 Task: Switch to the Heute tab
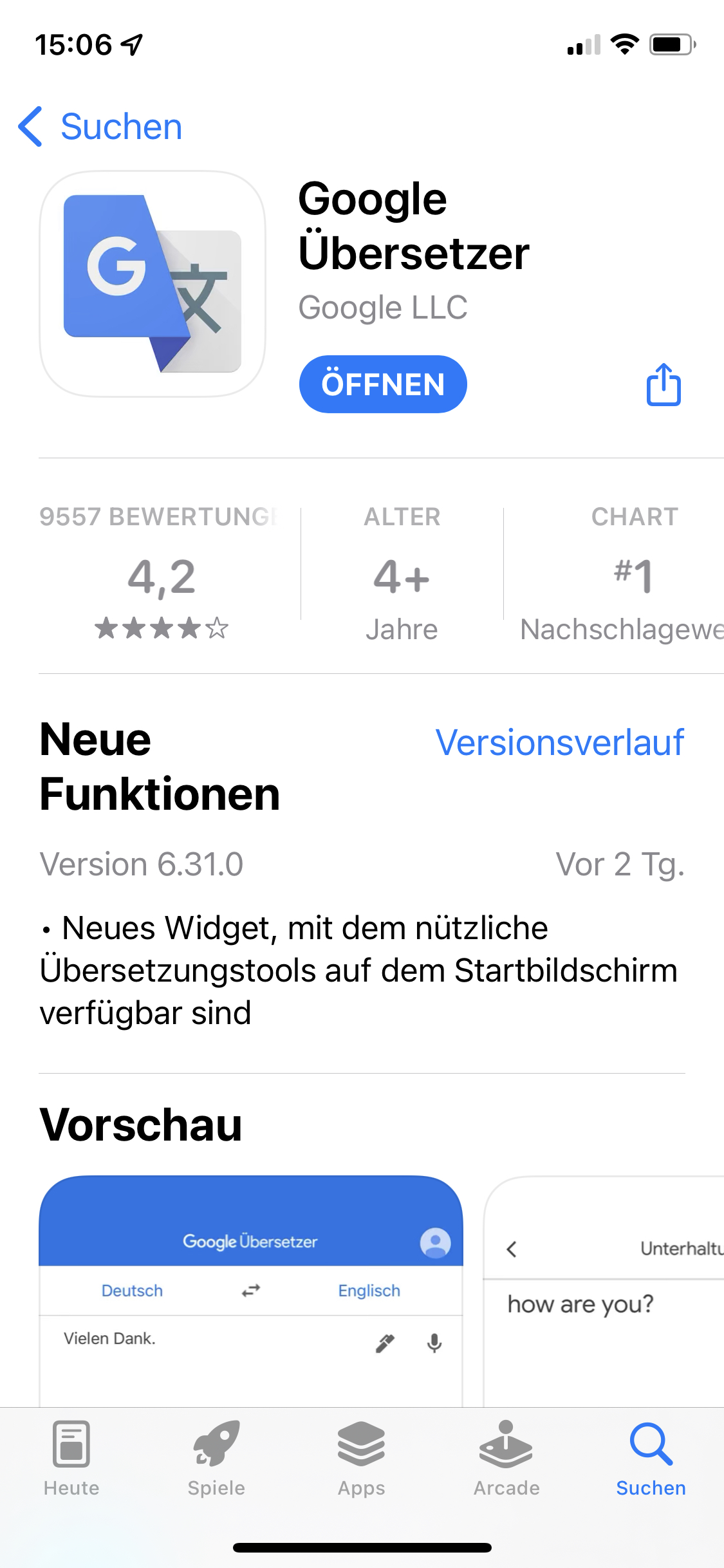tap(71, 1459)
